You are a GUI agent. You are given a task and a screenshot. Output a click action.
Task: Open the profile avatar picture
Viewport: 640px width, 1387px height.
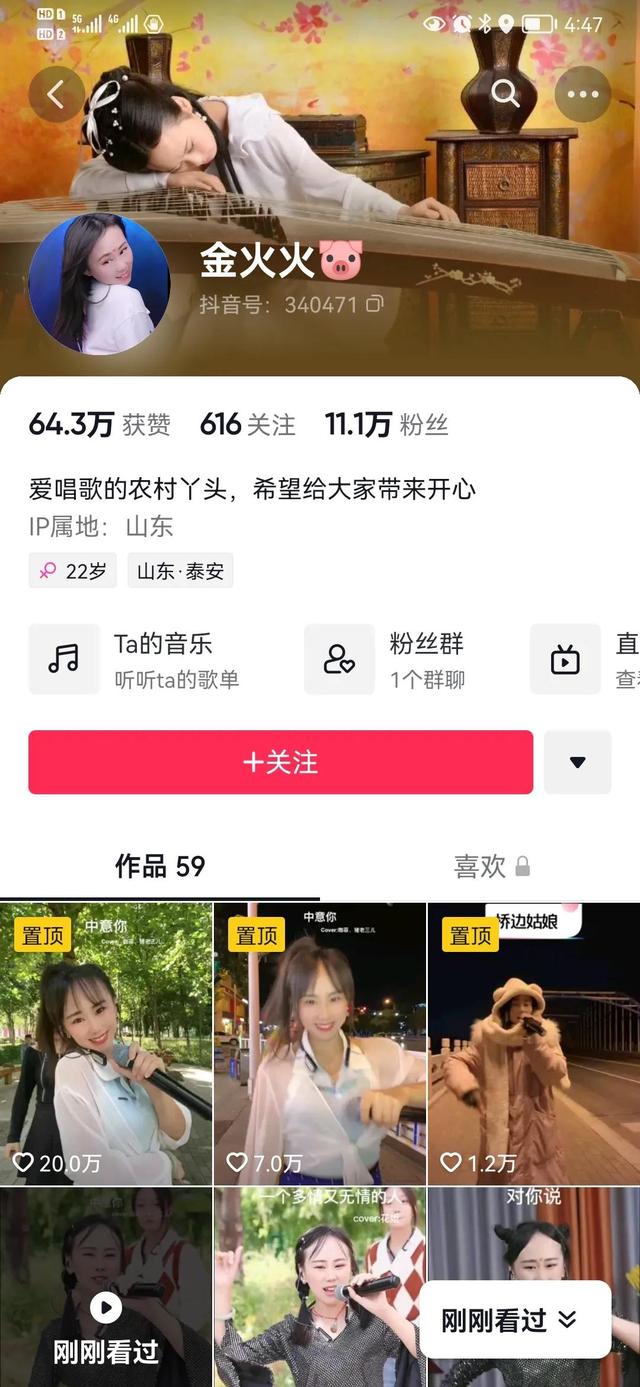point(99,284)
